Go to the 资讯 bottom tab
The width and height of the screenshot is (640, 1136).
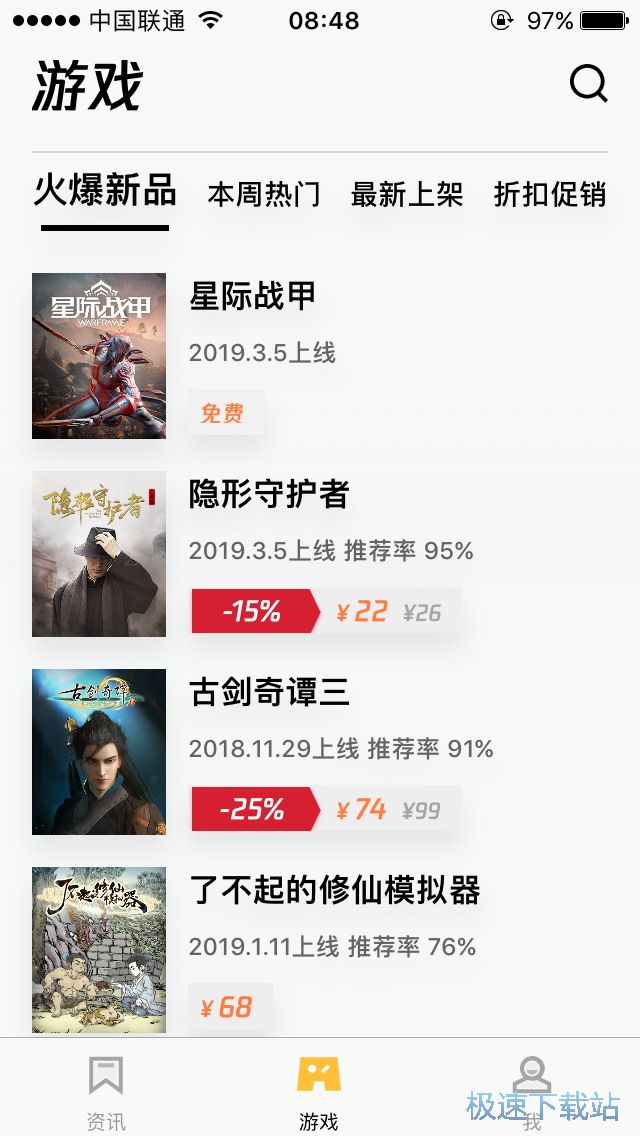pos(106,1090)
